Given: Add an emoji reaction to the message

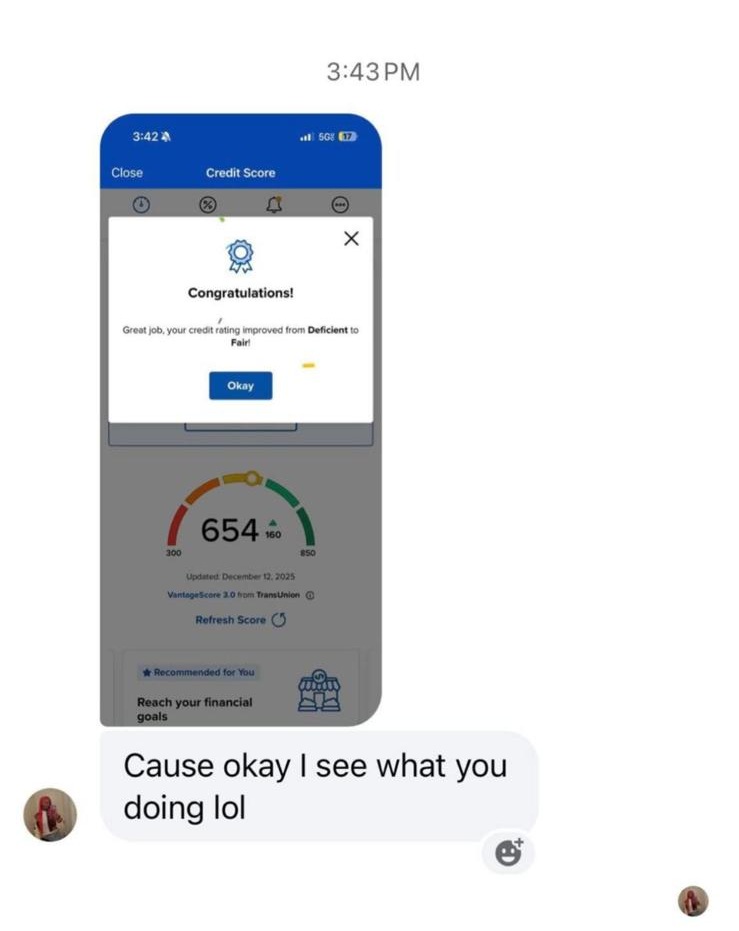Looking at the screenshot, I should (509, 852).
